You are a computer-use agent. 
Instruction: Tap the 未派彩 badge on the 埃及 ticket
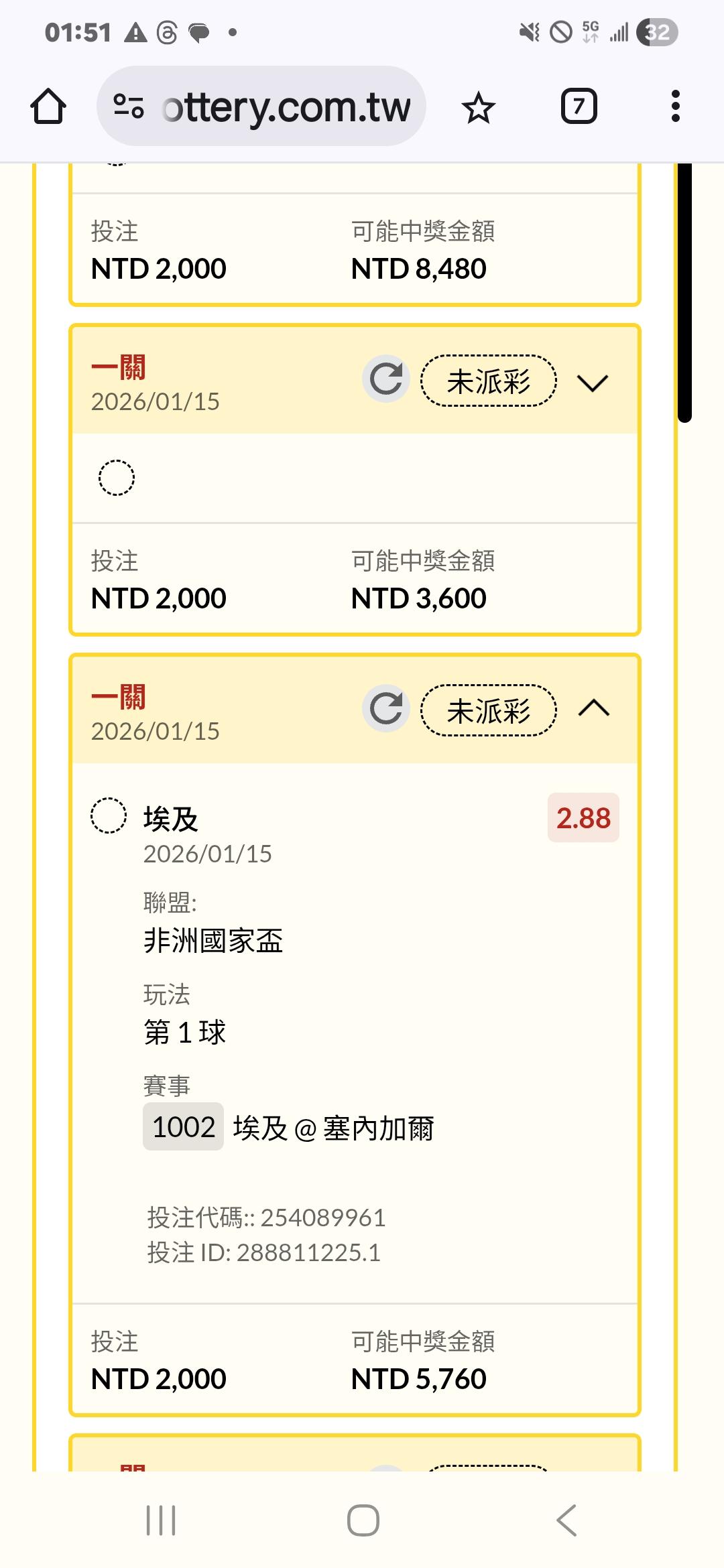click(x=489, y=710)
